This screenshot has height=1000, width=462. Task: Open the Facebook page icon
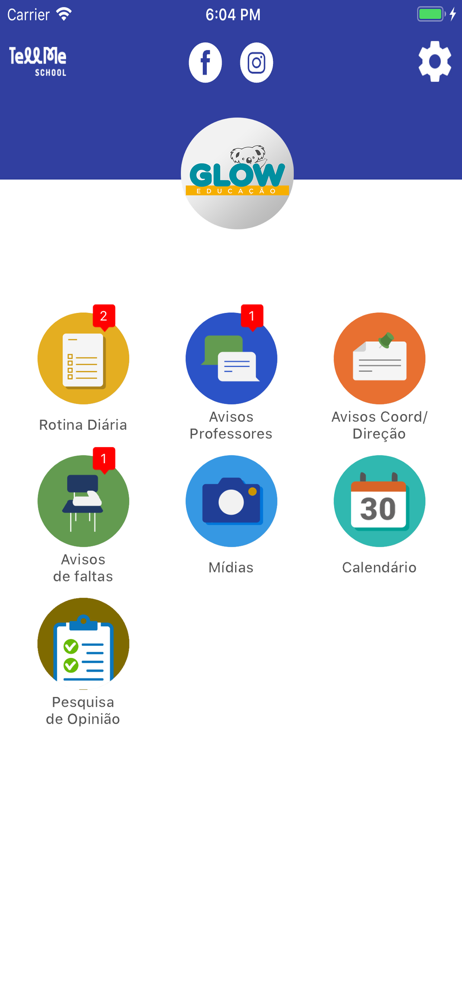tap(205, 62)
